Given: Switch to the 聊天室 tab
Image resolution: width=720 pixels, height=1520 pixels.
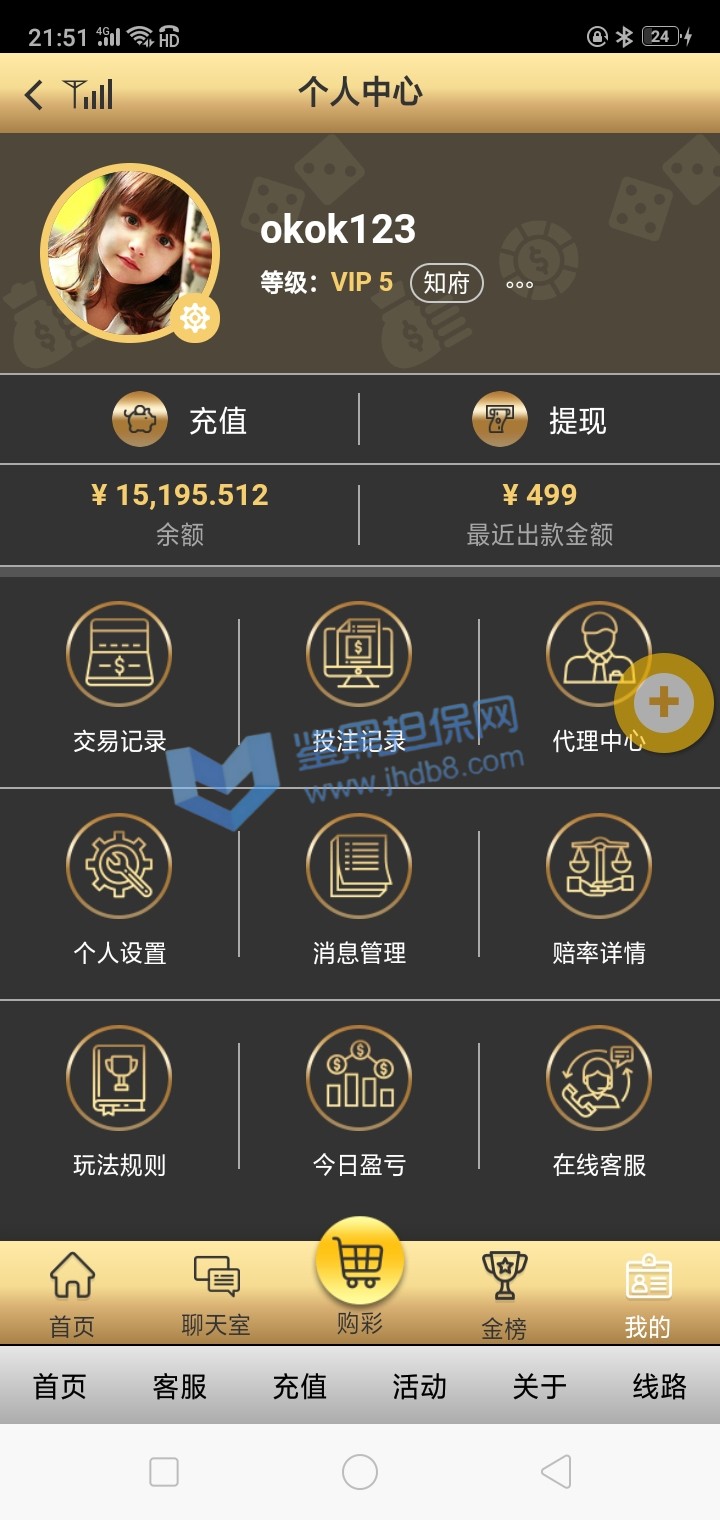Looking at the screenshot, I should (x=216, y=1295).
